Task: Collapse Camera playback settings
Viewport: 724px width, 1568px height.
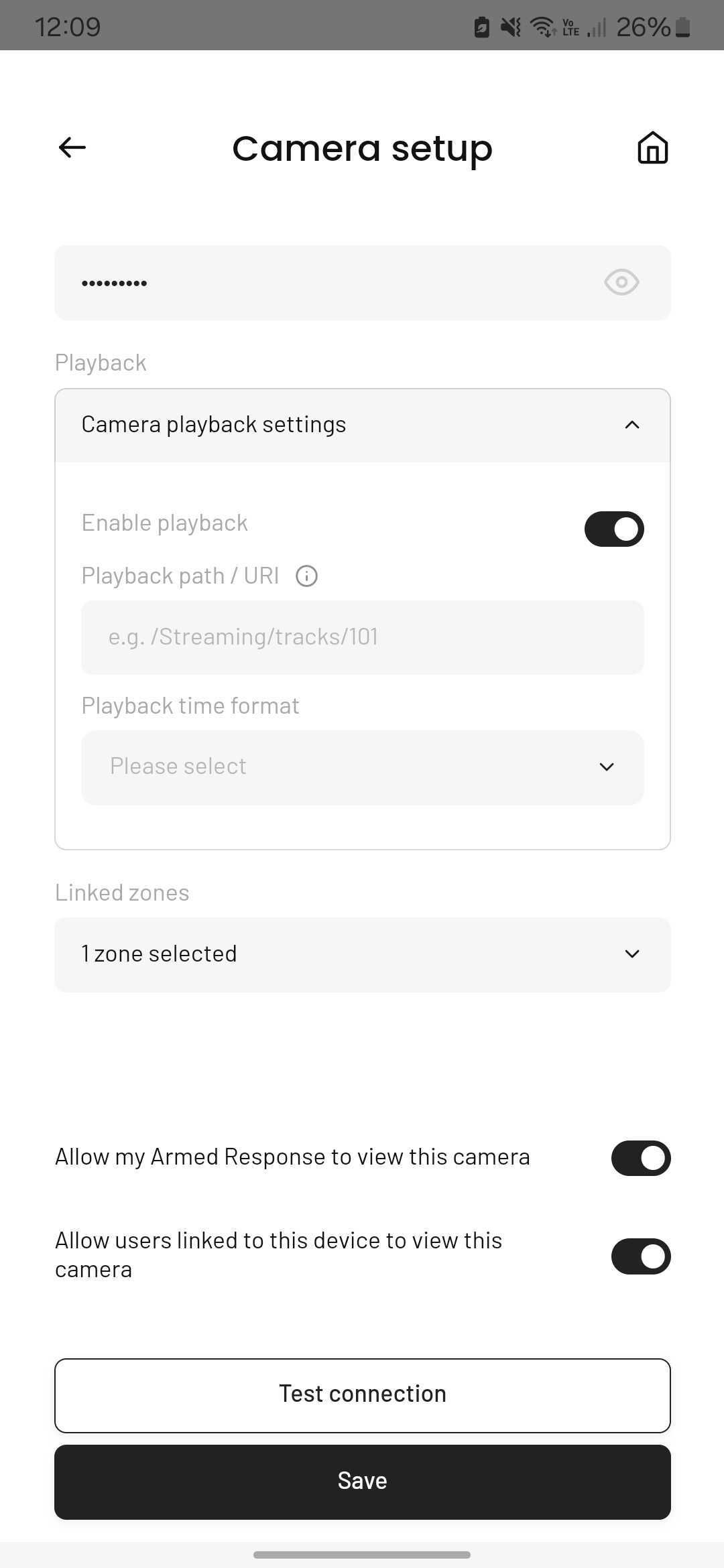Action: pos(362,426)
